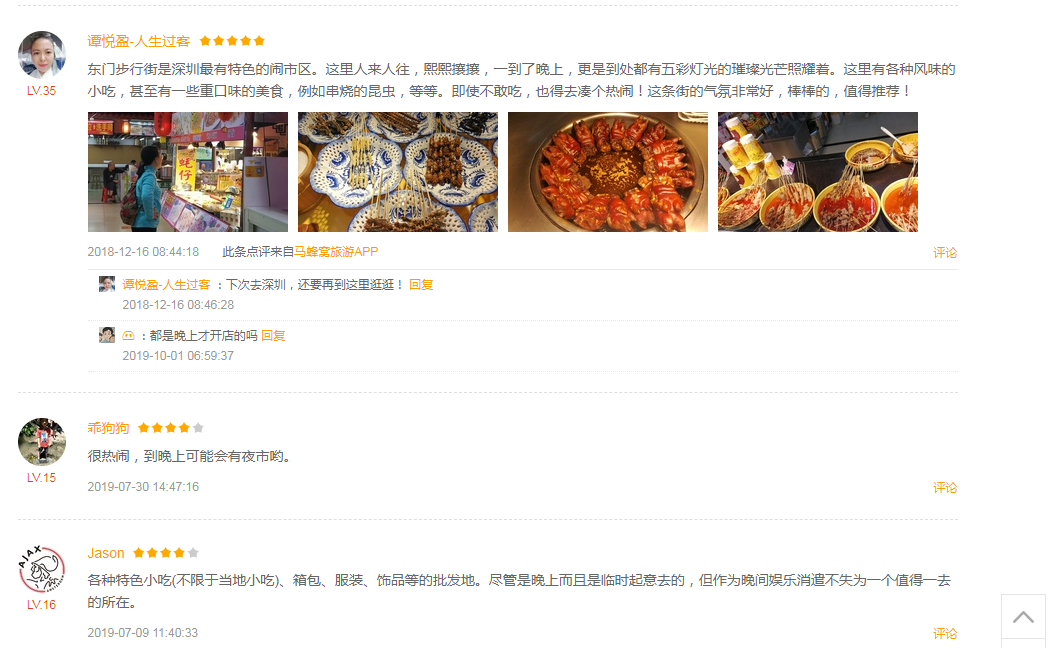Reply to '都是晚上才开店的吗' comment

pyautogui.click(x=273, y=336)
